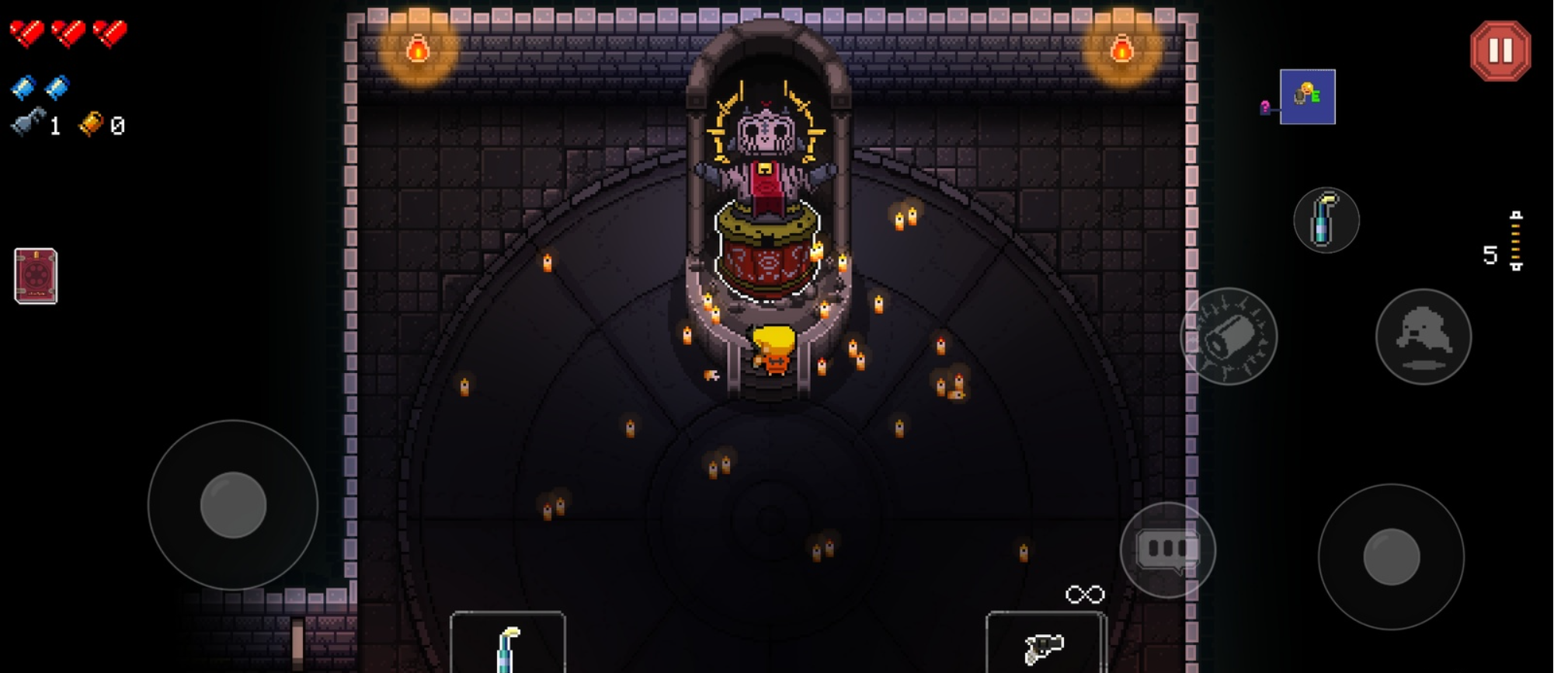Switch weapon via the revolver slot
1568x673 pixels.
[1045, 643]
